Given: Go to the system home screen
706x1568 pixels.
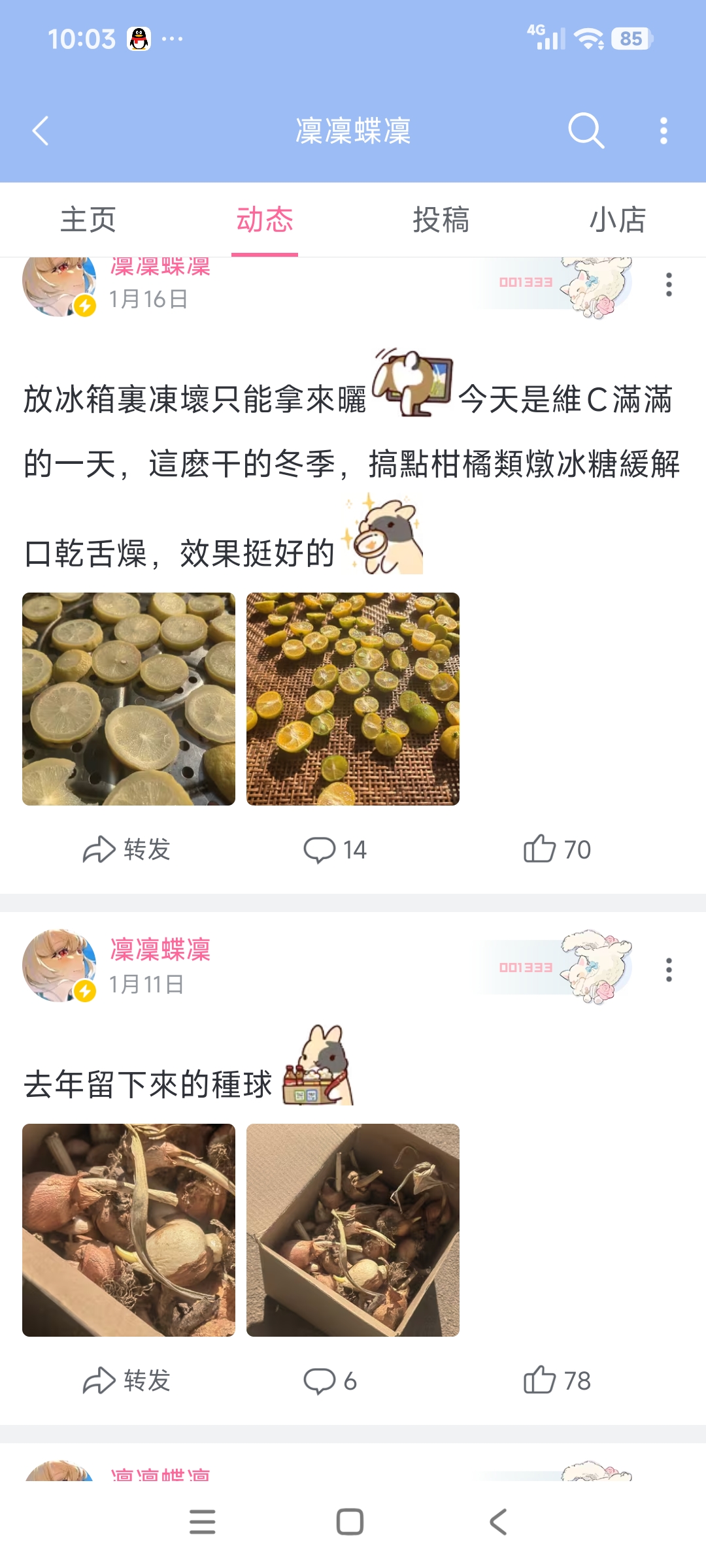Looking at the screenshot, I should click(350, 1522).
